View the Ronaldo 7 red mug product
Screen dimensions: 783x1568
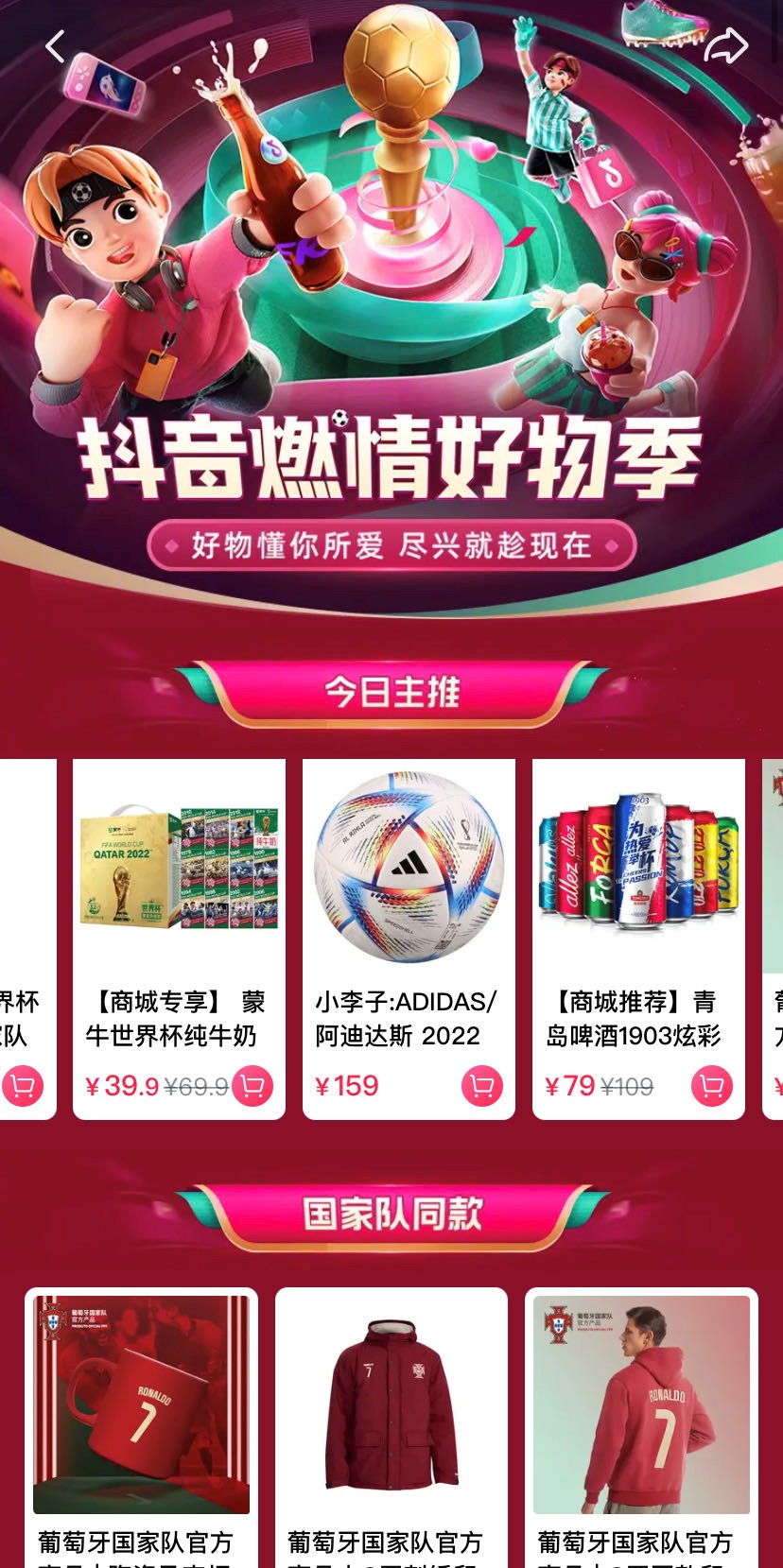tap(142, 1405)
